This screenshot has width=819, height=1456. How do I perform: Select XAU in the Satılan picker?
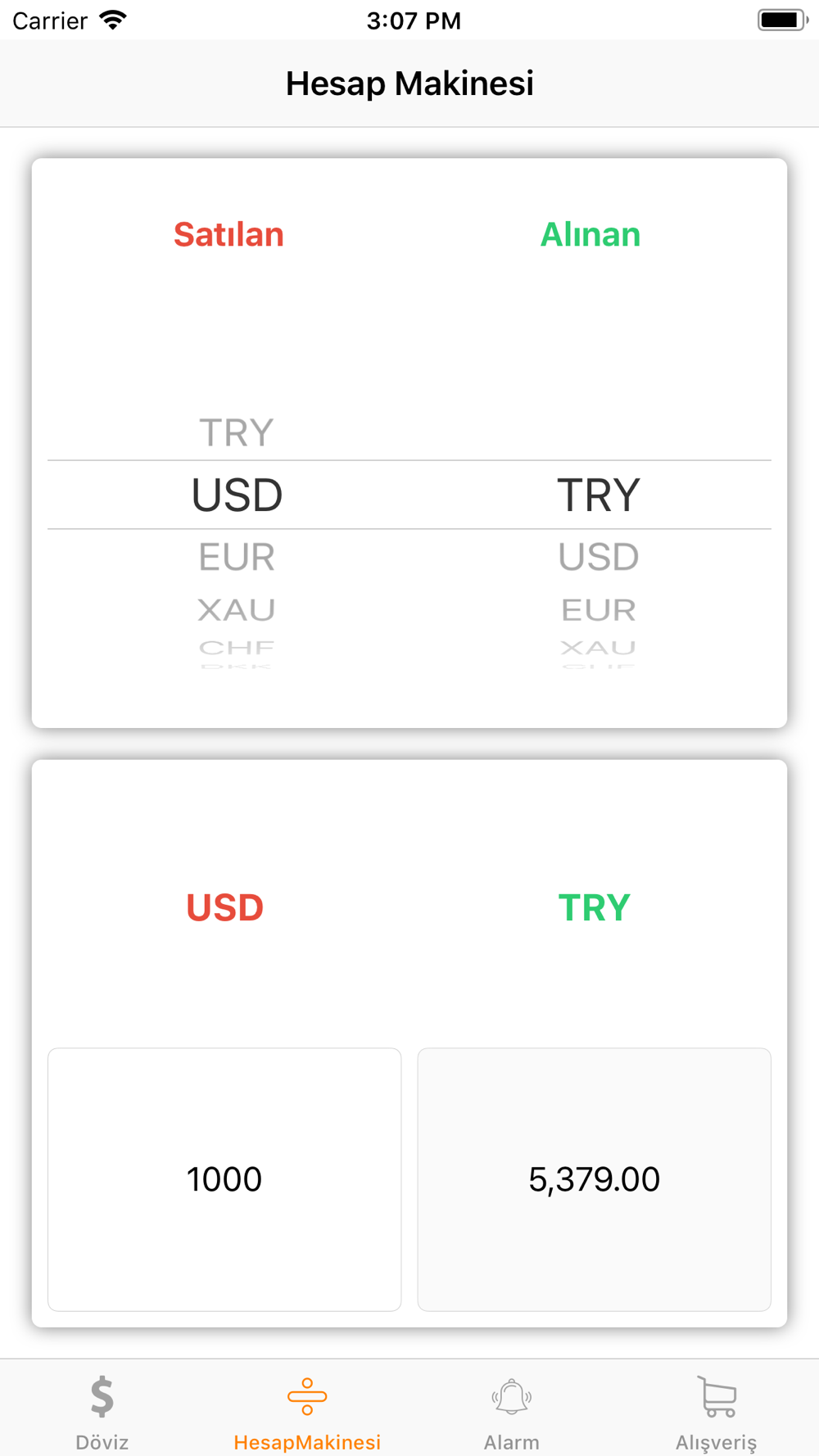point(237,610)
